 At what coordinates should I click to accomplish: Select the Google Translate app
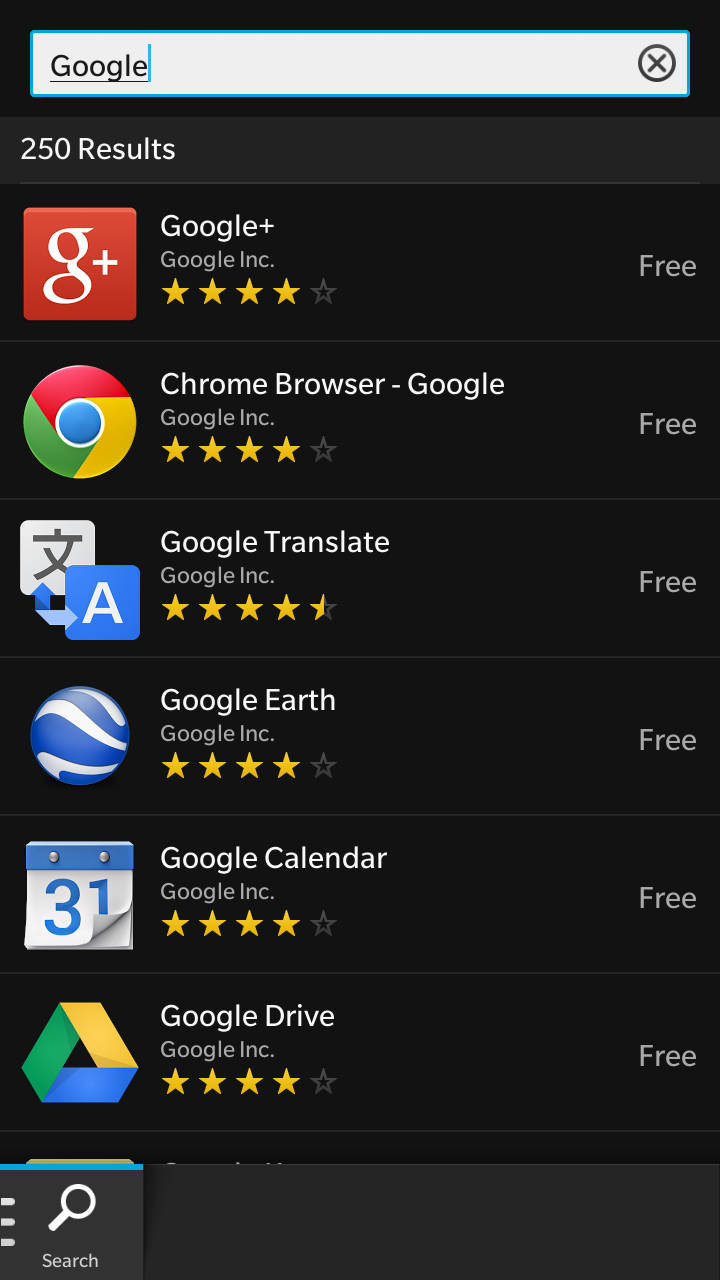point(360,579)
